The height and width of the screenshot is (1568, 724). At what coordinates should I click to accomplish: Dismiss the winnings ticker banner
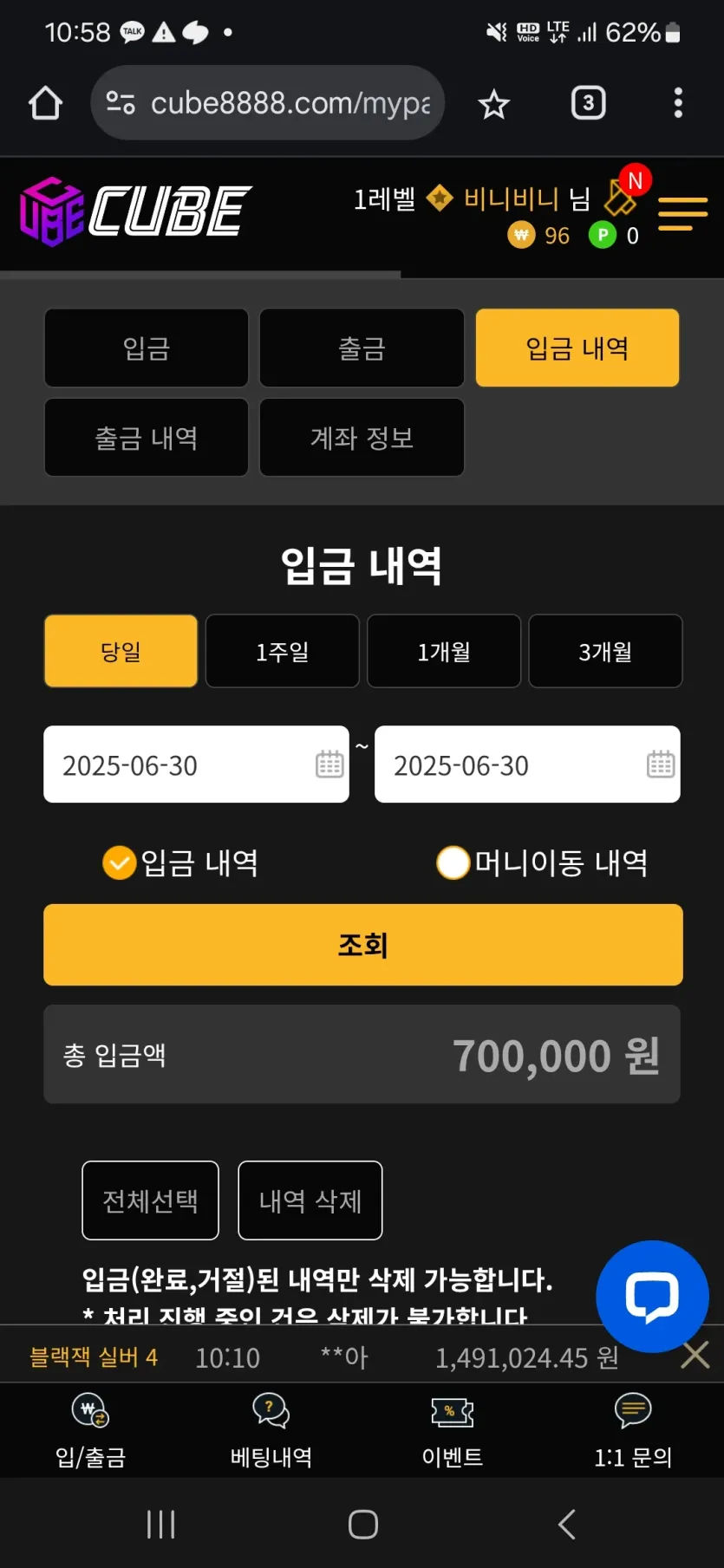695,1355
